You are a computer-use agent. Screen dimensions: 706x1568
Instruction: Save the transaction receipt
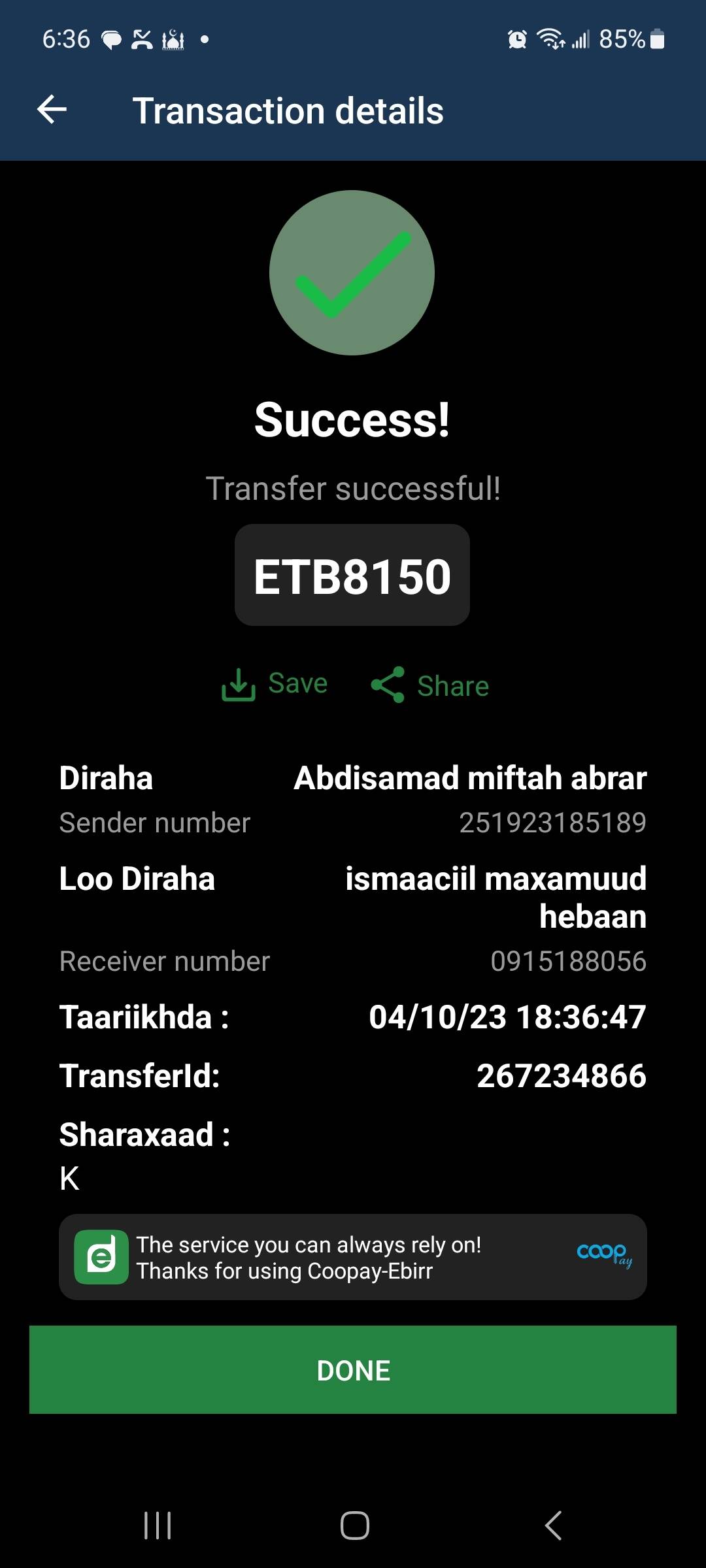coord(275,684)
